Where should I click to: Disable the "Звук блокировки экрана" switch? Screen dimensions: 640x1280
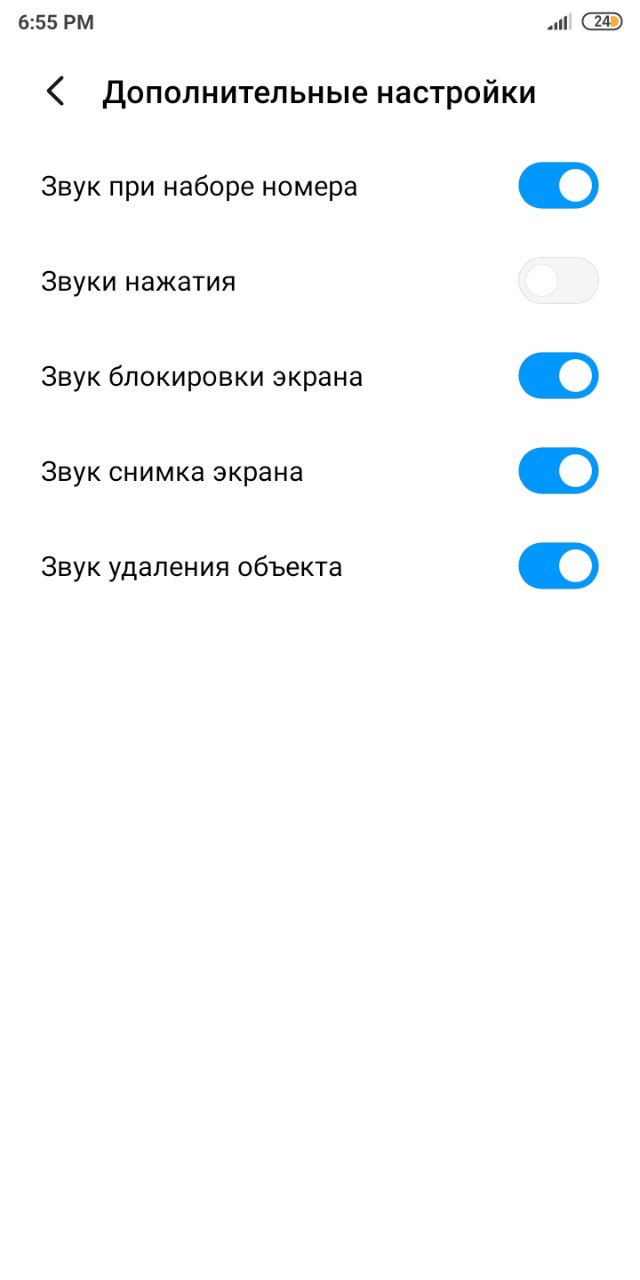(558, 376)
